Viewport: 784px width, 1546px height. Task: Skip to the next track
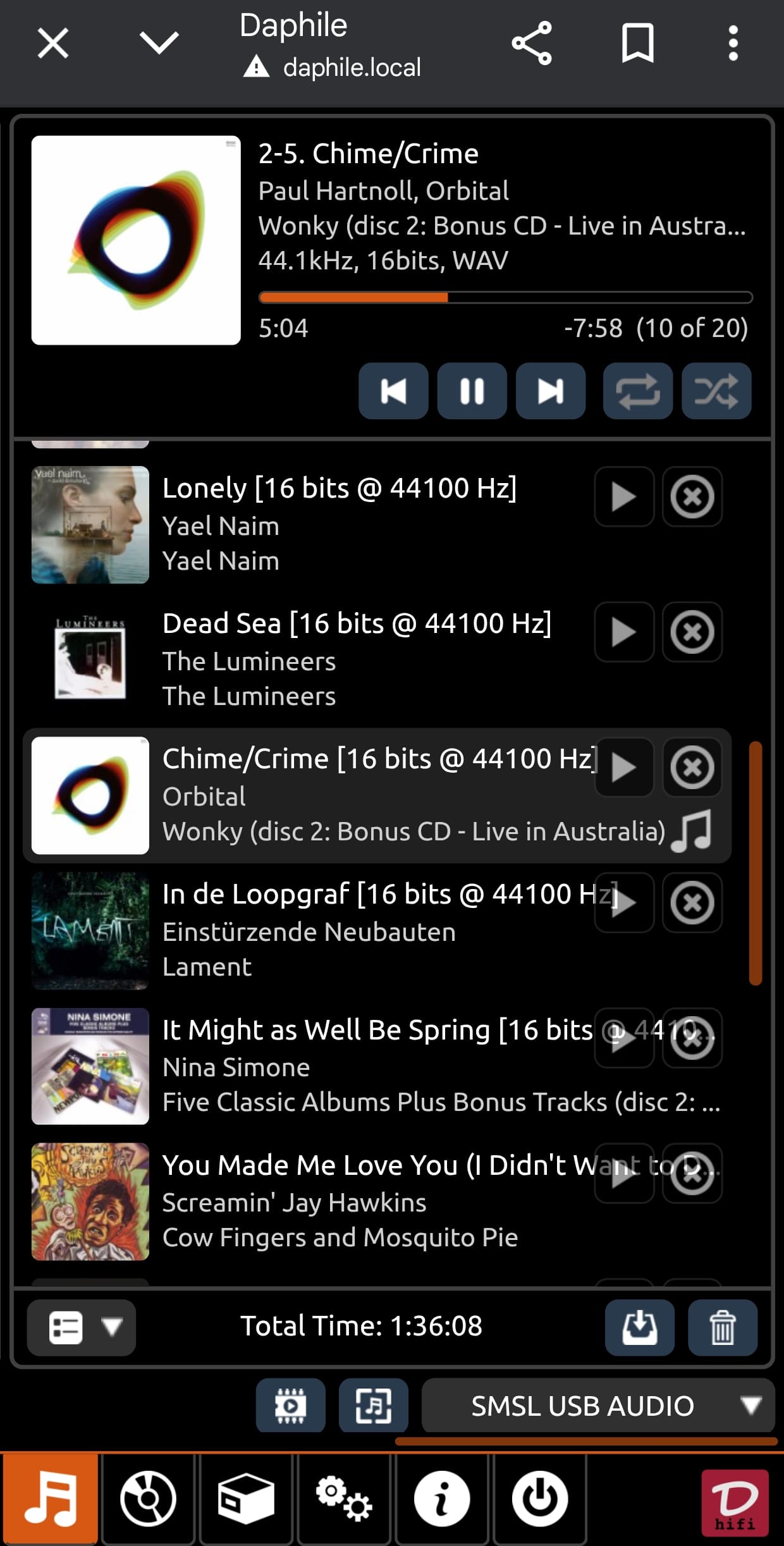click(x=550, y=391)
